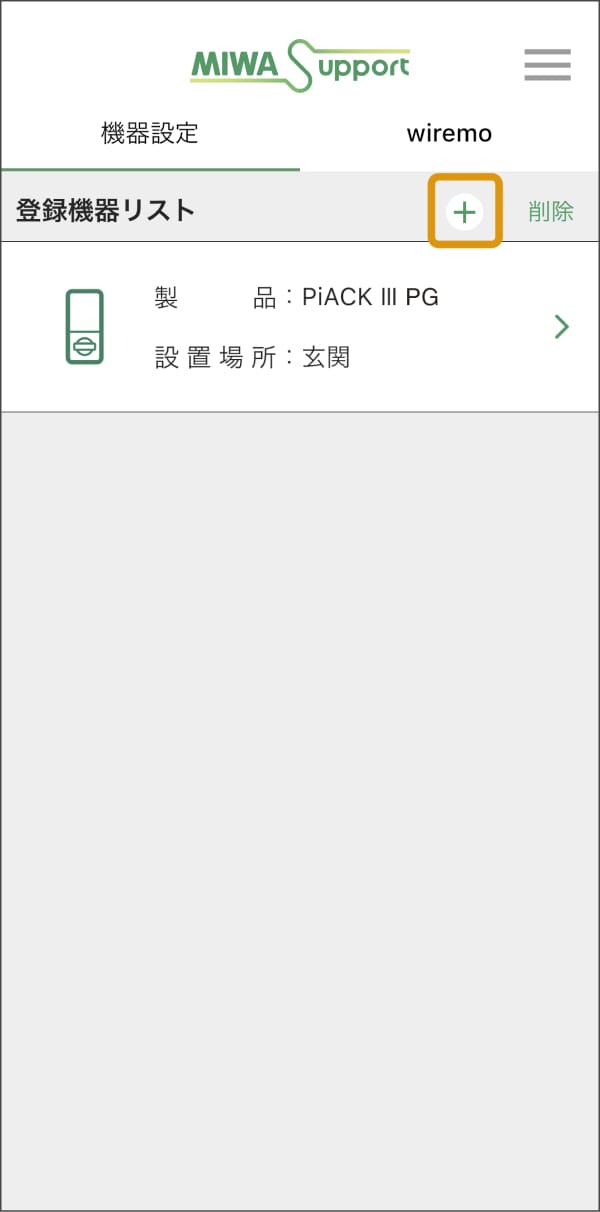Add a new device with the plus icon
This screenshot has width=600, height=1212.
click(x=464, y=211)
